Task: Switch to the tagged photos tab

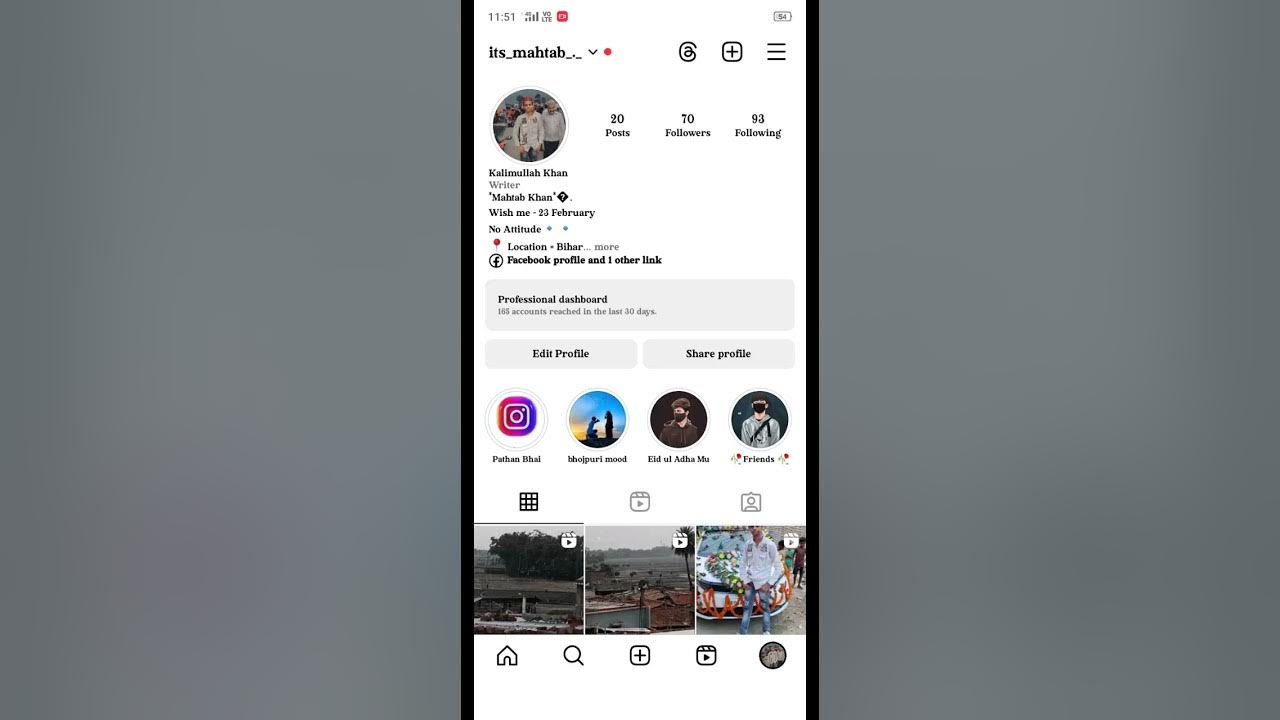Action: coord(751,502)
